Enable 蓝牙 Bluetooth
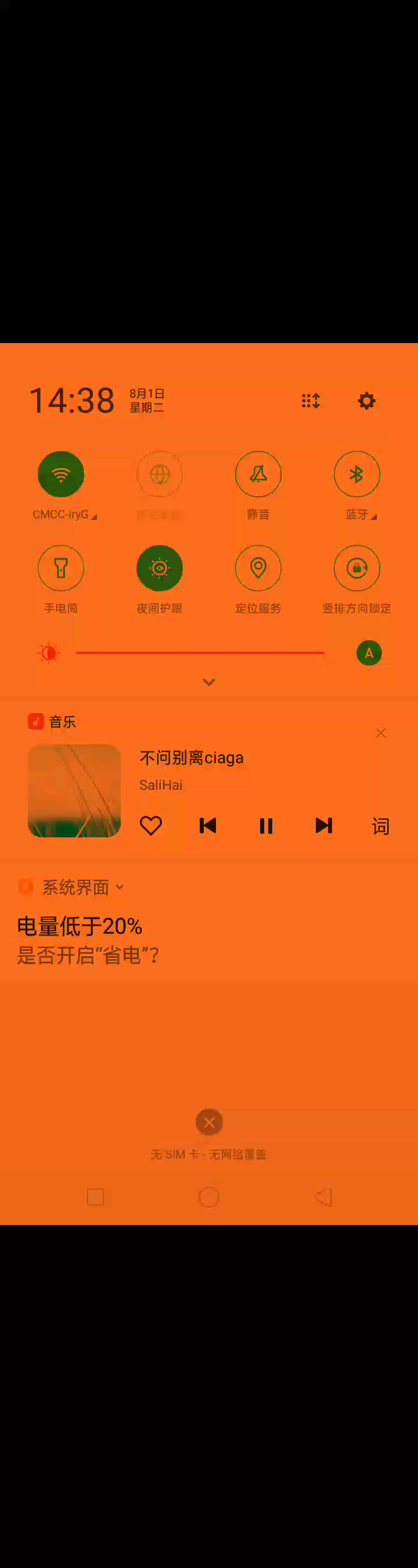Image resolution: width=418 pixels, height=1568 pixels. click(357, 474)
